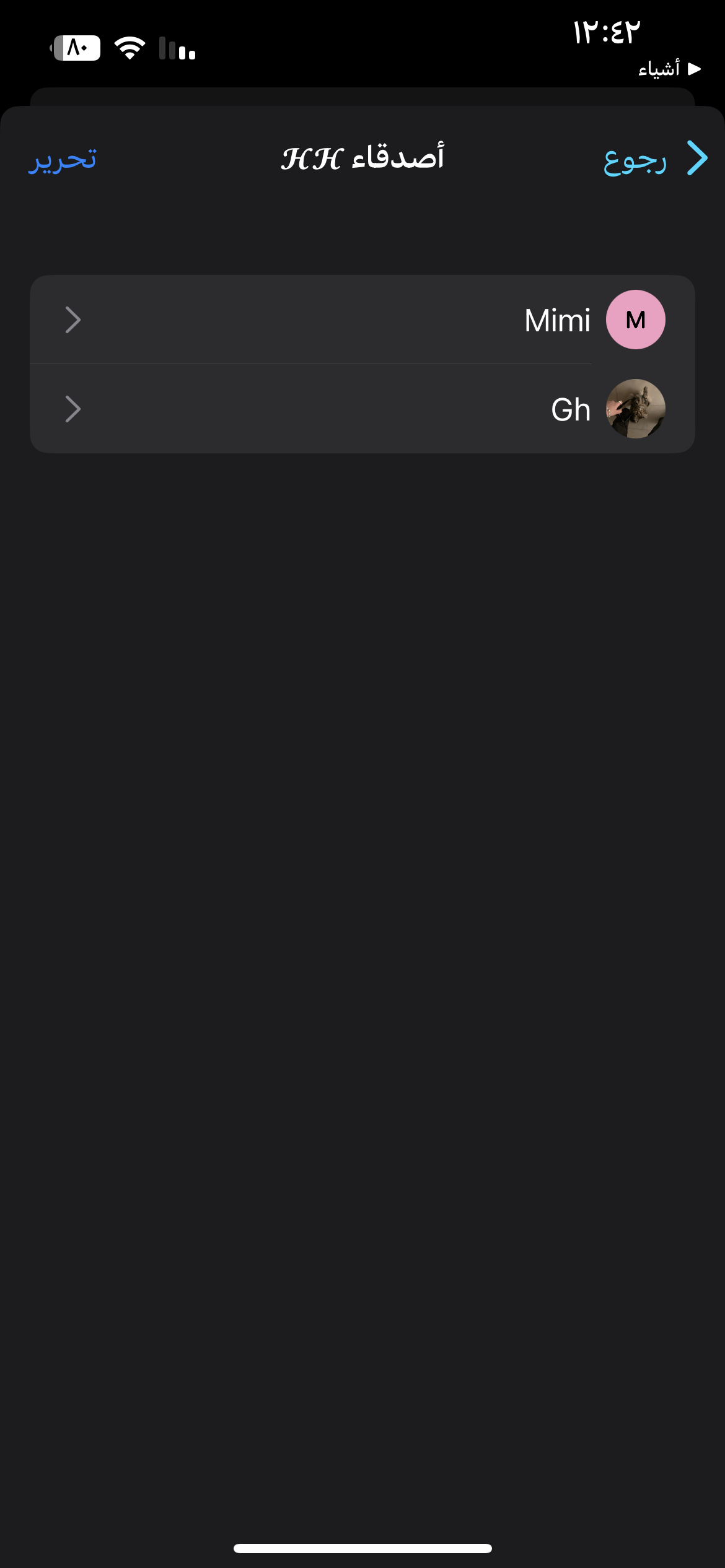Return to the أشياء app from the status bar
The height and width of the screenshot is (1568, 725).
point(668,69)
